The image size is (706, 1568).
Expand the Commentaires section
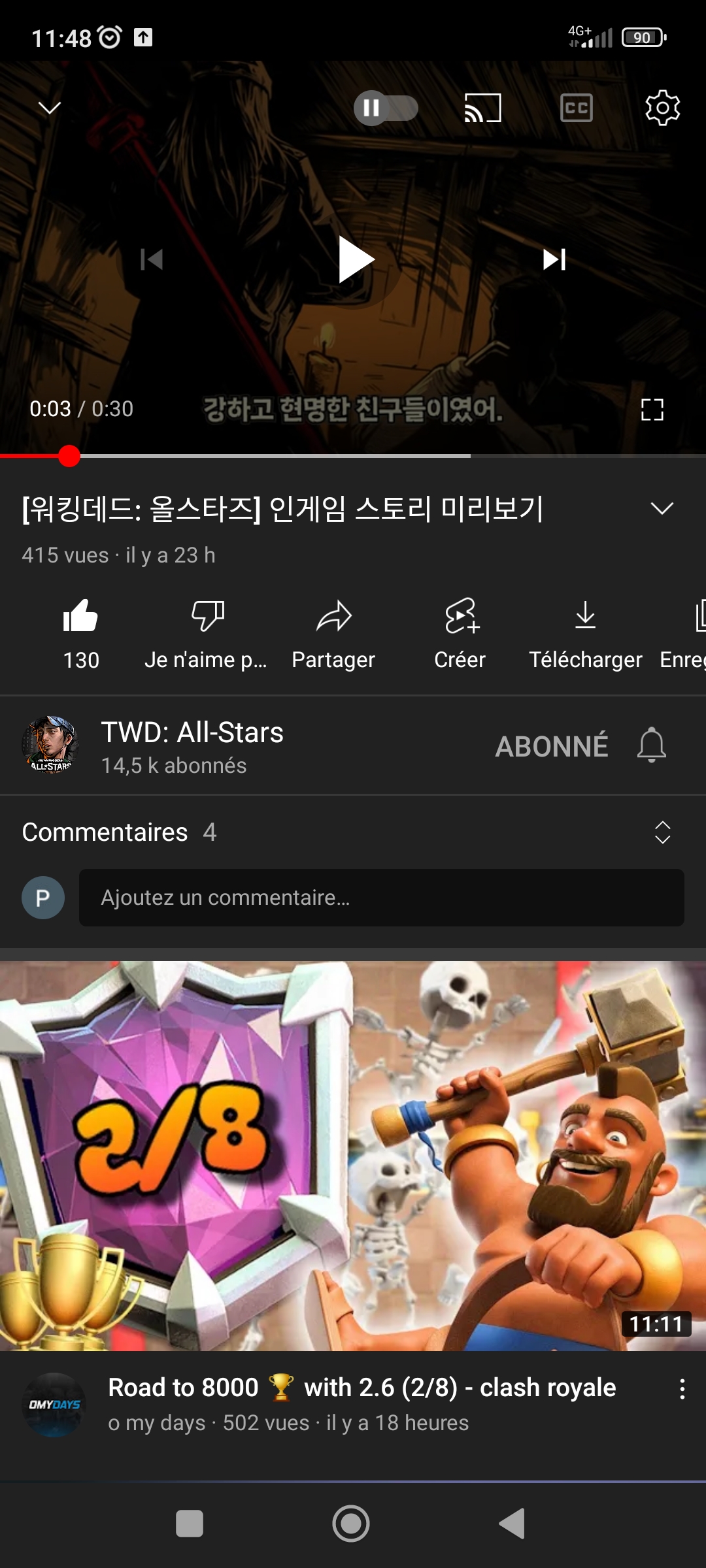pos(662,832)
